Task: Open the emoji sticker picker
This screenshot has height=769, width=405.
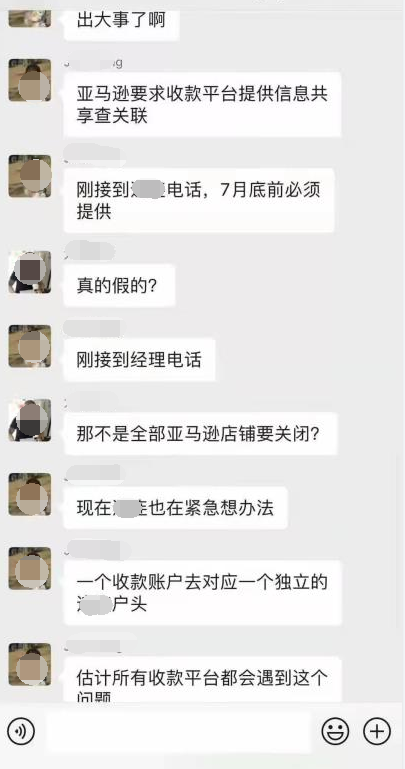Action: click(x=335, y=732)
